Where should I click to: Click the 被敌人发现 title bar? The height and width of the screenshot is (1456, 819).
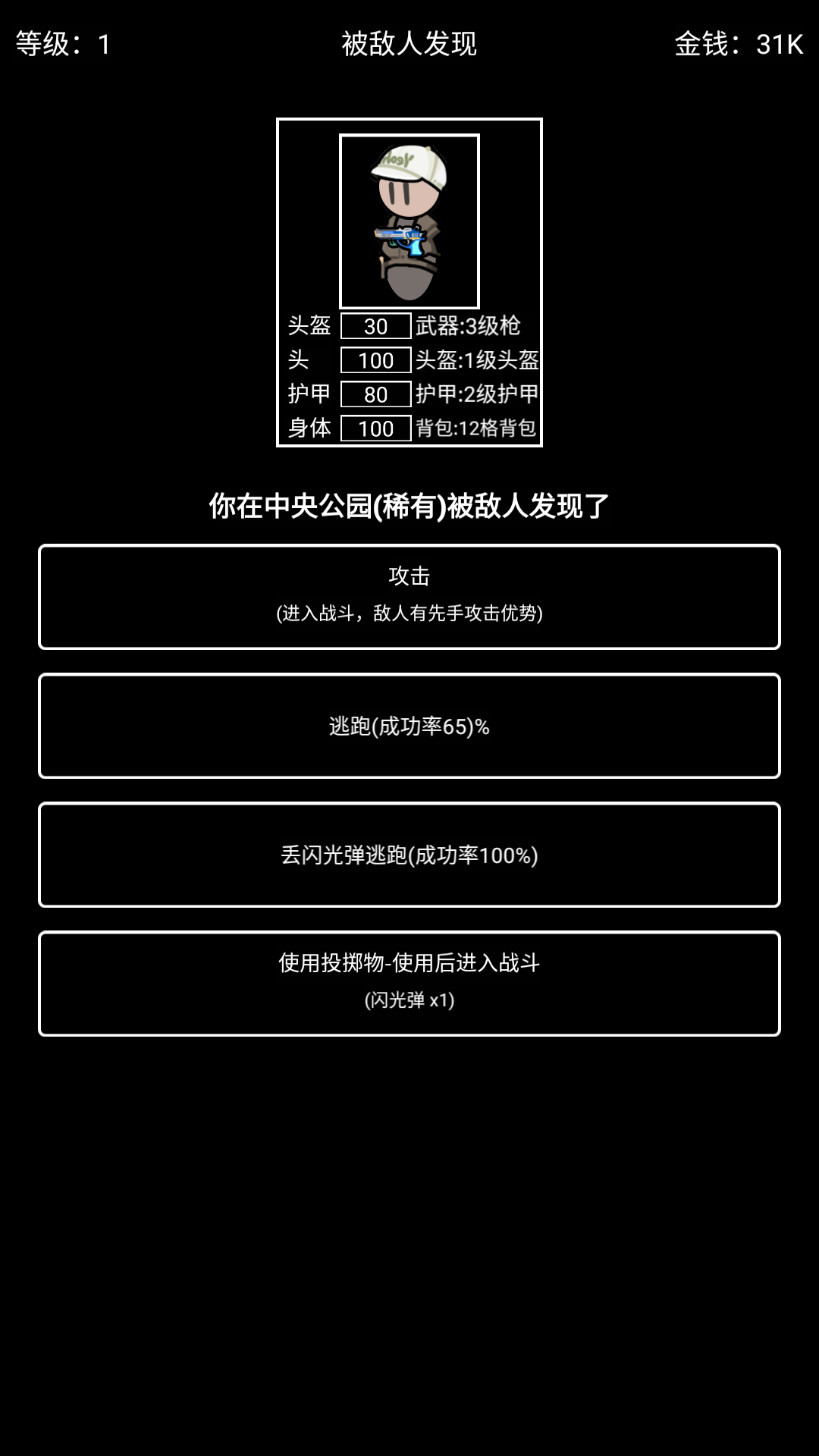(409, 42)
